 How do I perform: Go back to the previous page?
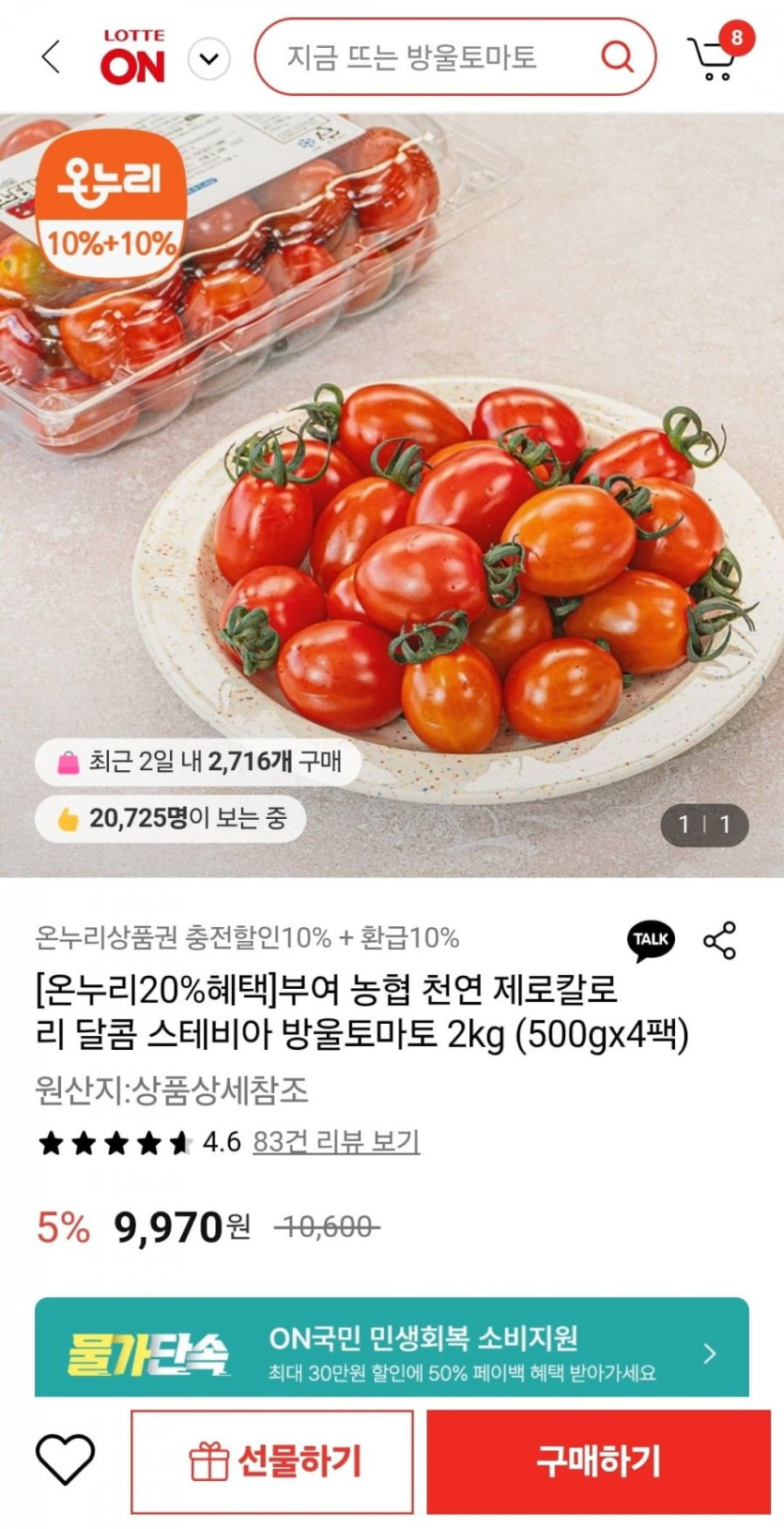pyautogui.click(x=52, y=57)
